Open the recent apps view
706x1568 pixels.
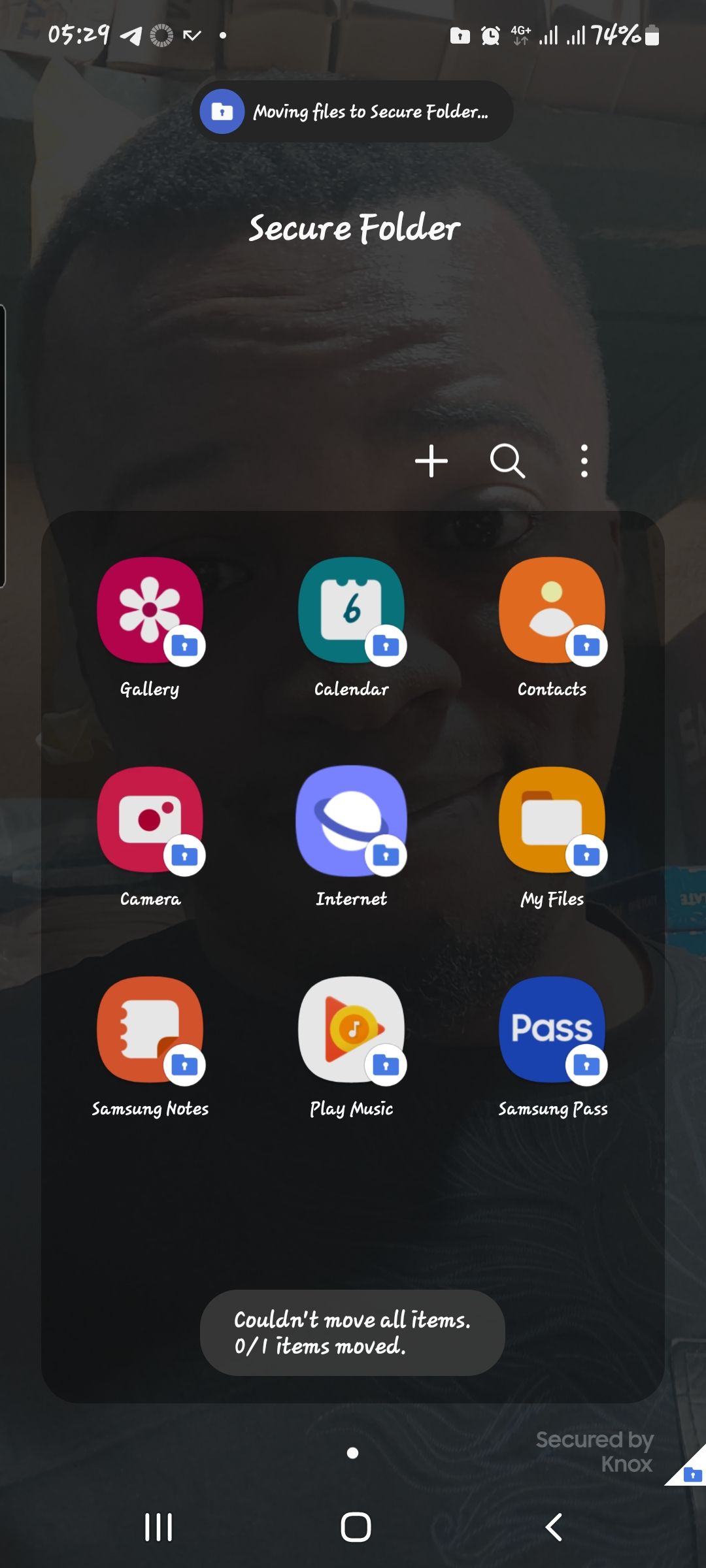(x=158, y=1527)
